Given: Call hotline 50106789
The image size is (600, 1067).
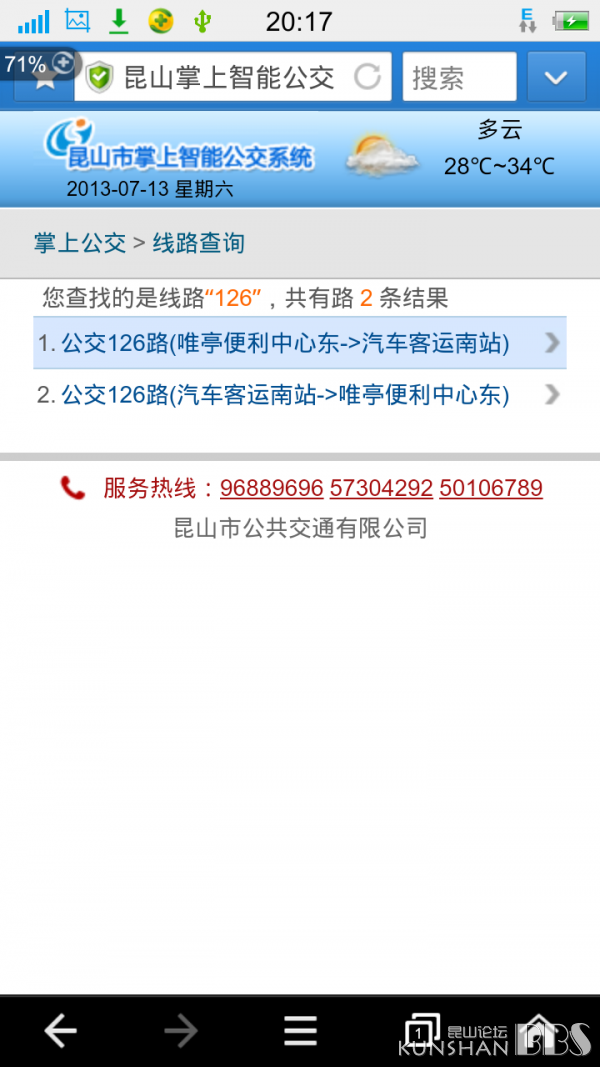Looking at the screenshot, I should click(490, 489).
